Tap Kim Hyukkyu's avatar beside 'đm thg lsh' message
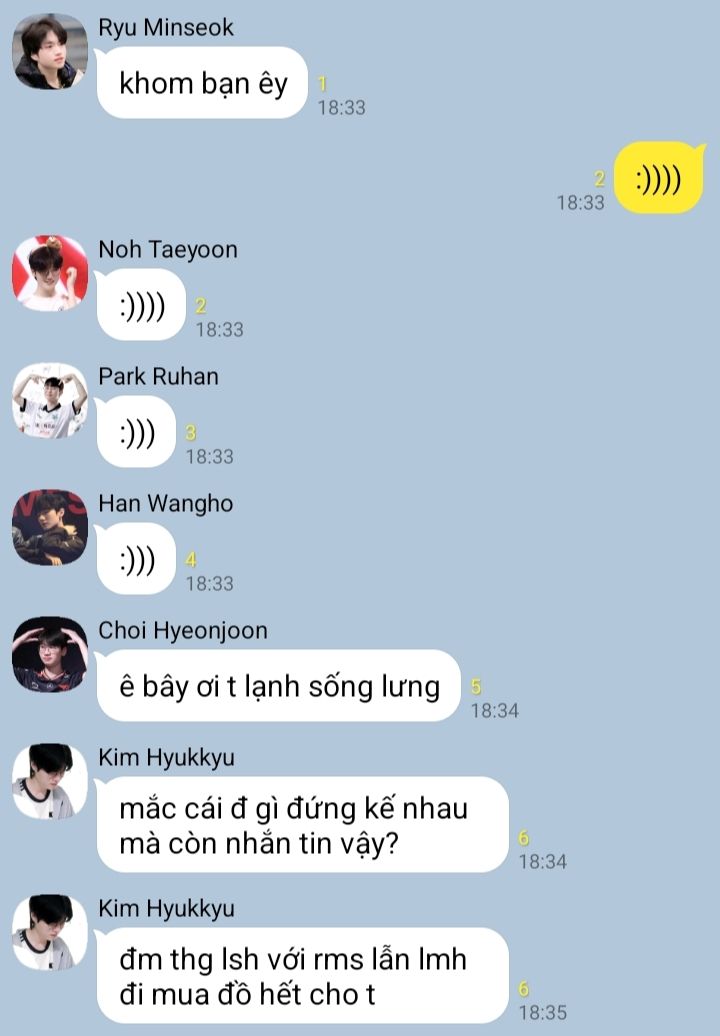The width and height of the screenshot is (720, 1036). point(50,932)
